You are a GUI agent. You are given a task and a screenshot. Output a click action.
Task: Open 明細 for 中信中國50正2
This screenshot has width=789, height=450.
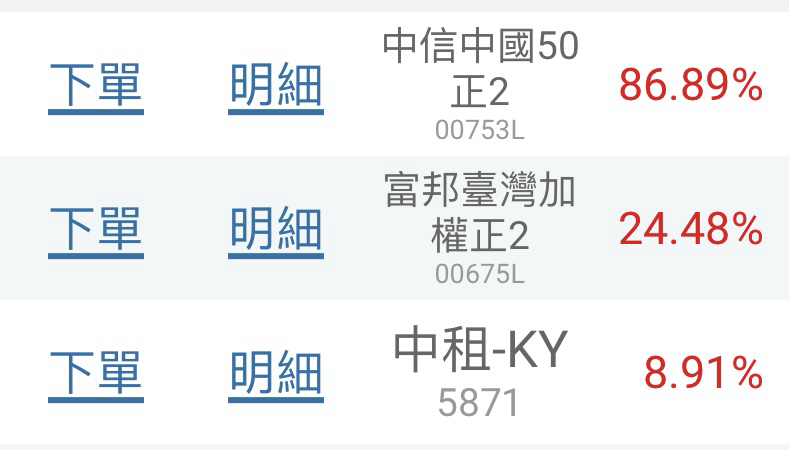[275, 86]
